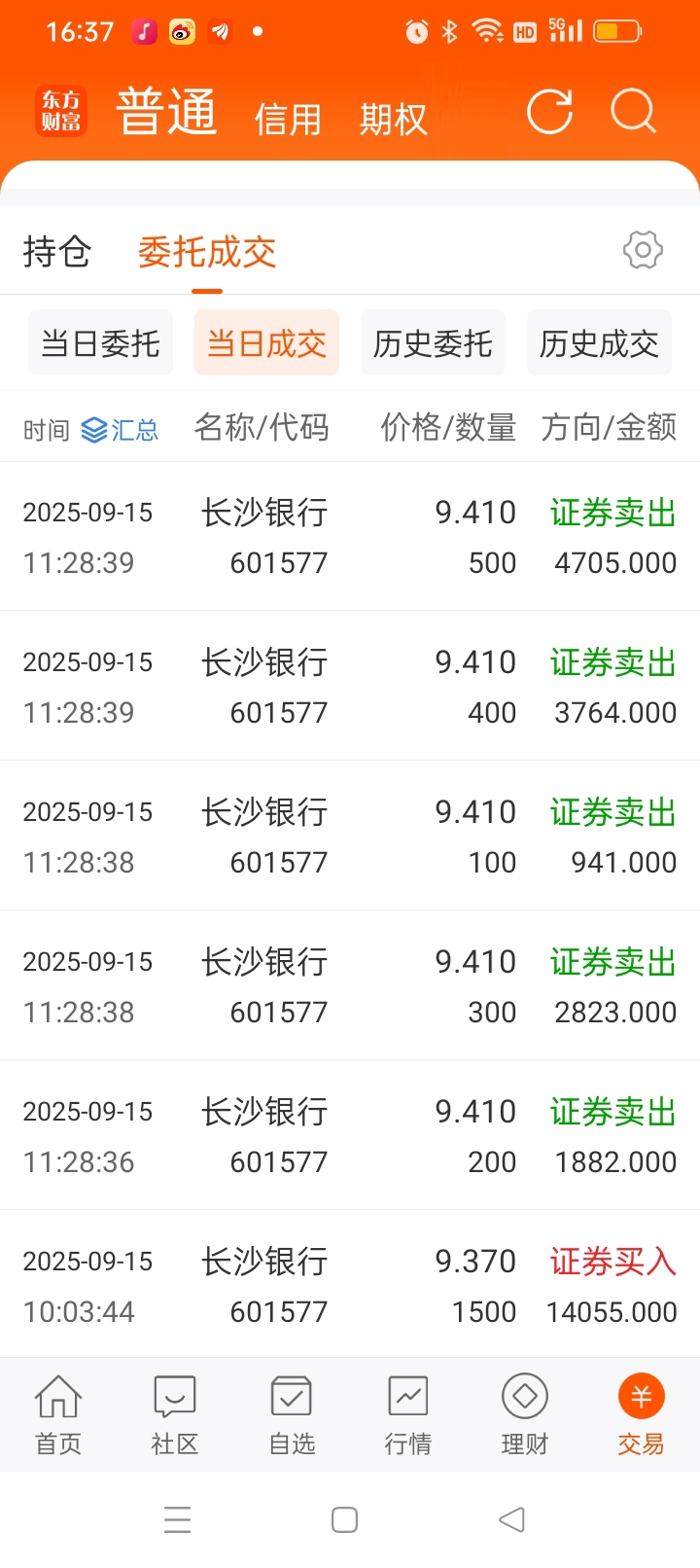The width and height of the screenshot is (700, 1568).
Task: Open the 11:28:36 sell record of 200 shares
Action: [350, 1135]
